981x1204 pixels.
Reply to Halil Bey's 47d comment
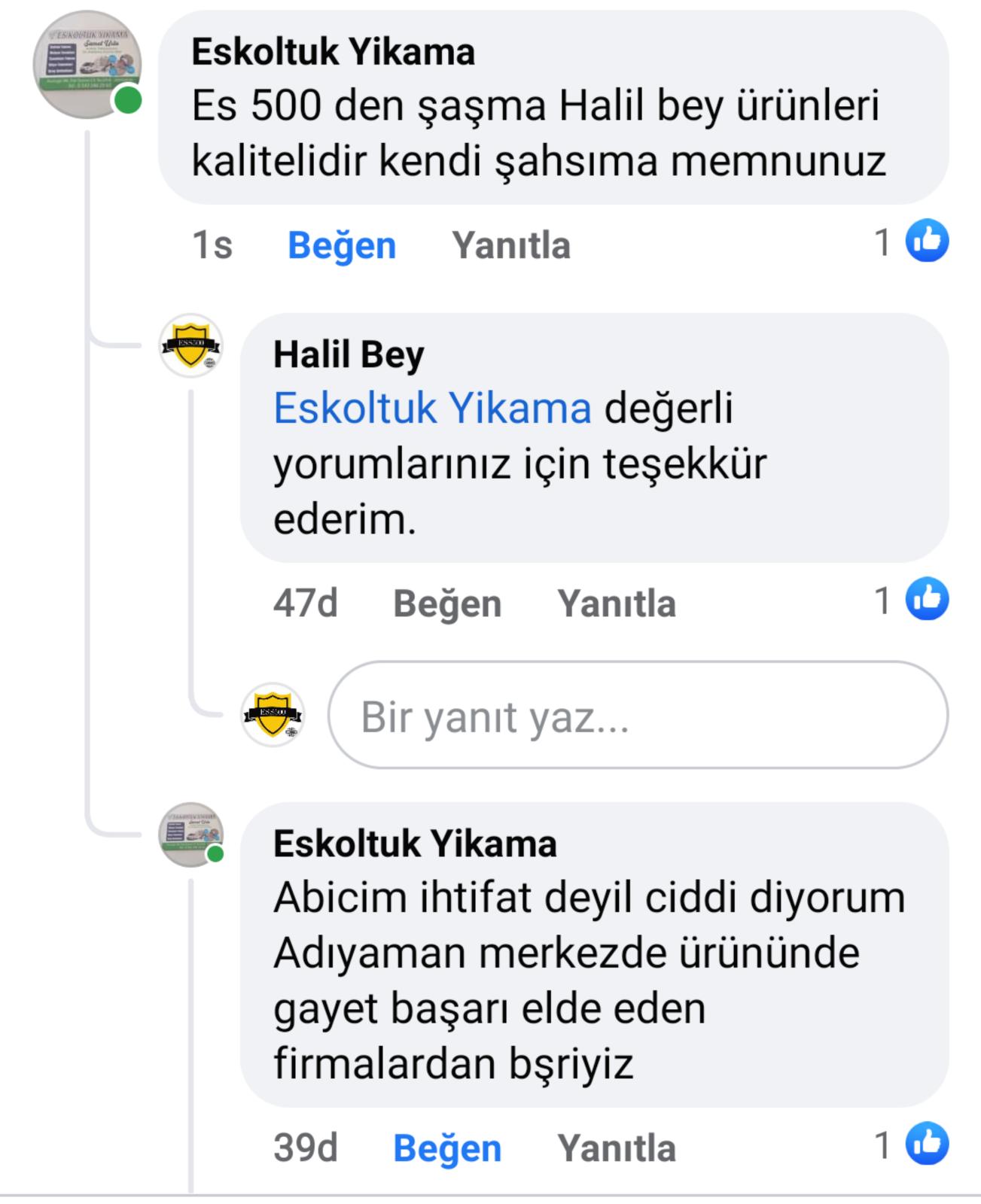(617, 604)
